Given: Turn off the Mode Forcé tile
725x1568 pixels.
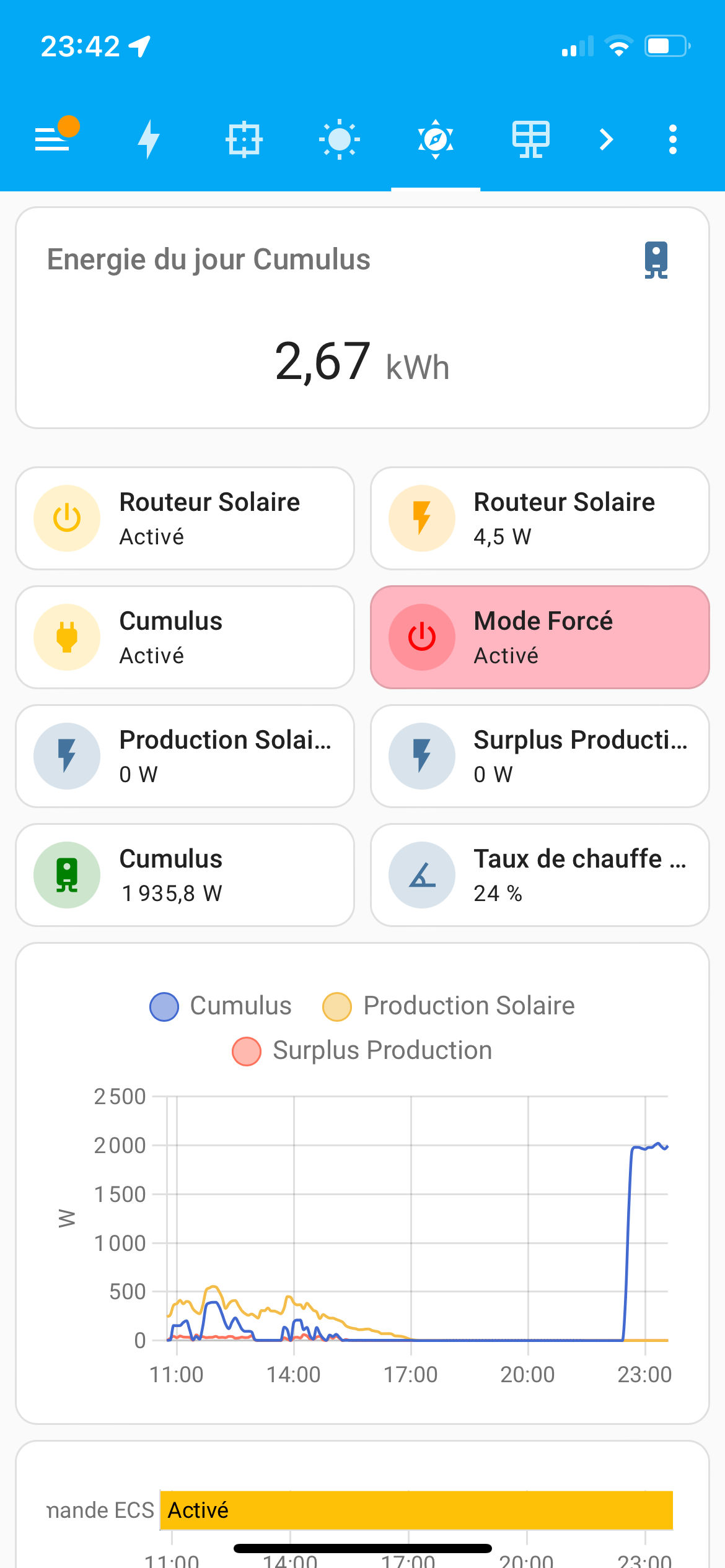Looking at the screenshot, I should (x=540, y=637).
